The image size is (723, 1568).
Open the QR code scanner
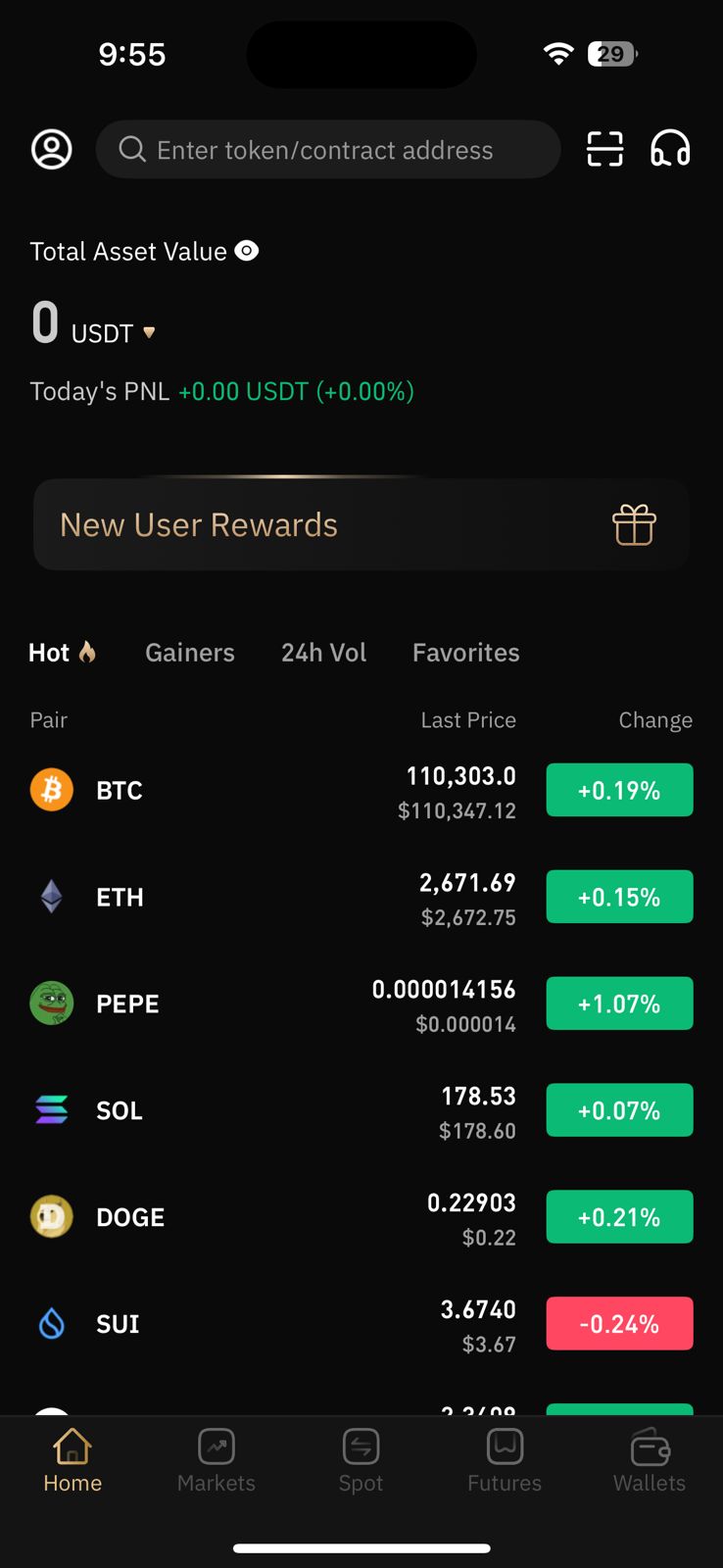coord(604,150)
